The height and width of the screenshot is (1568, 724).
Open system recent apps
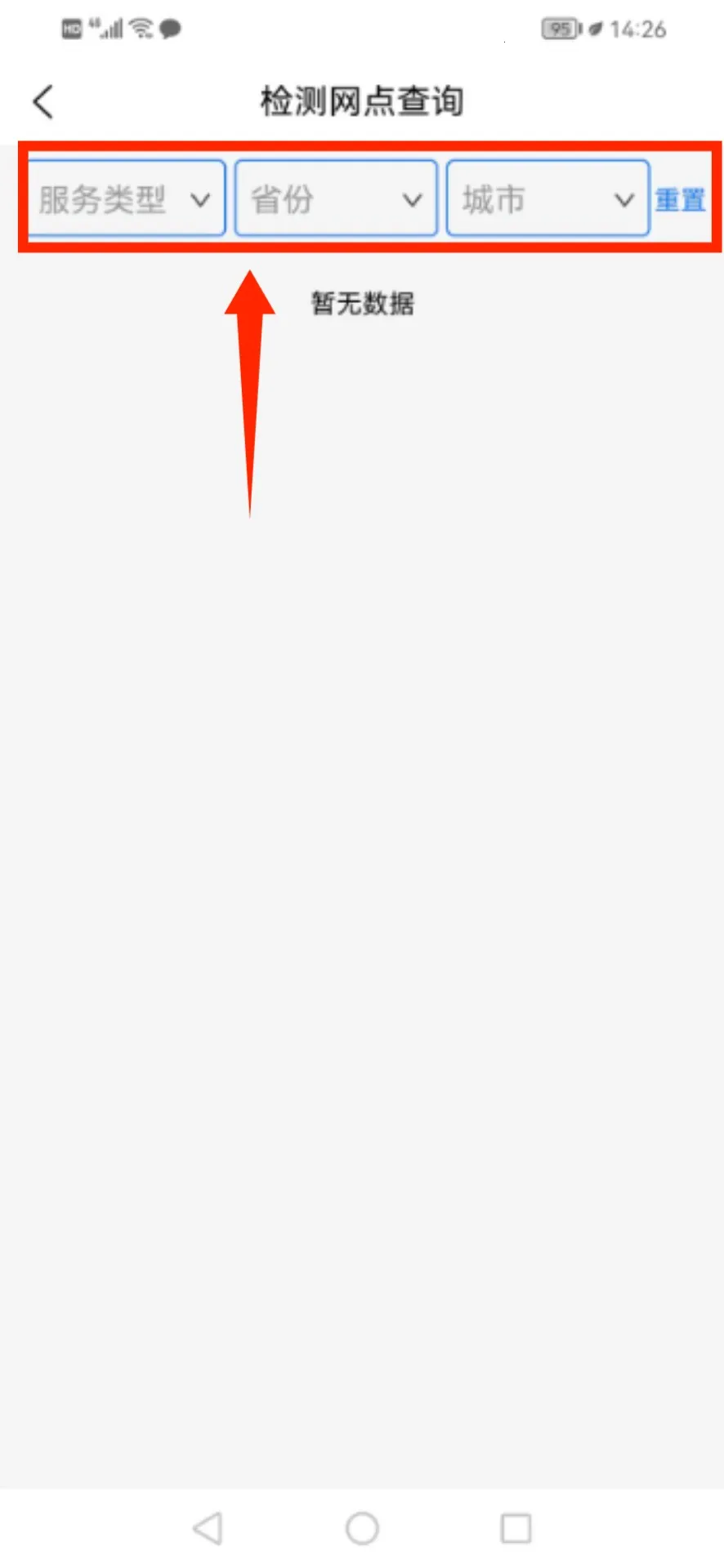(x=516, y=1528)
